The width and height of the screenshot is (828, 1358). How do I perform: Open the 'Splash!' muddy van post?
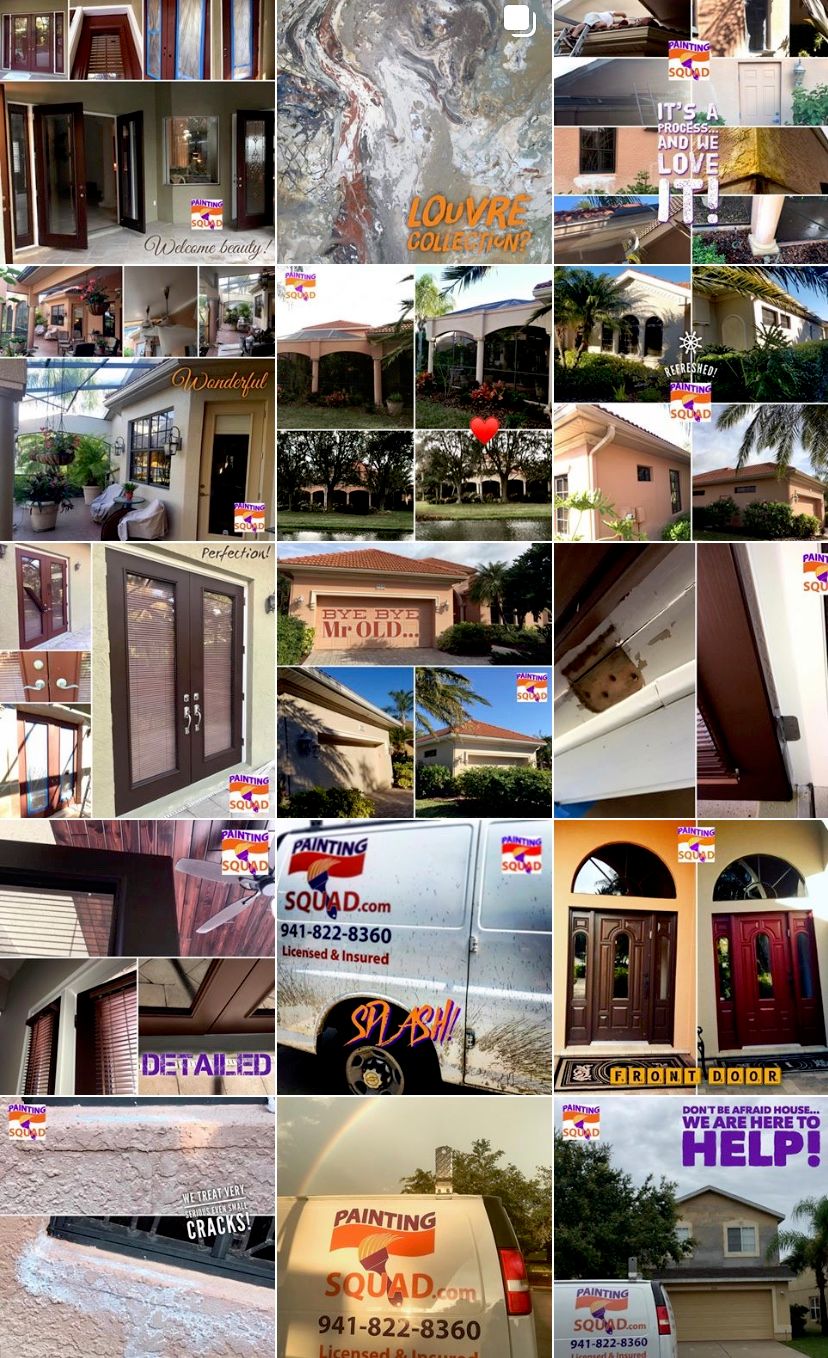coord(414,957)
